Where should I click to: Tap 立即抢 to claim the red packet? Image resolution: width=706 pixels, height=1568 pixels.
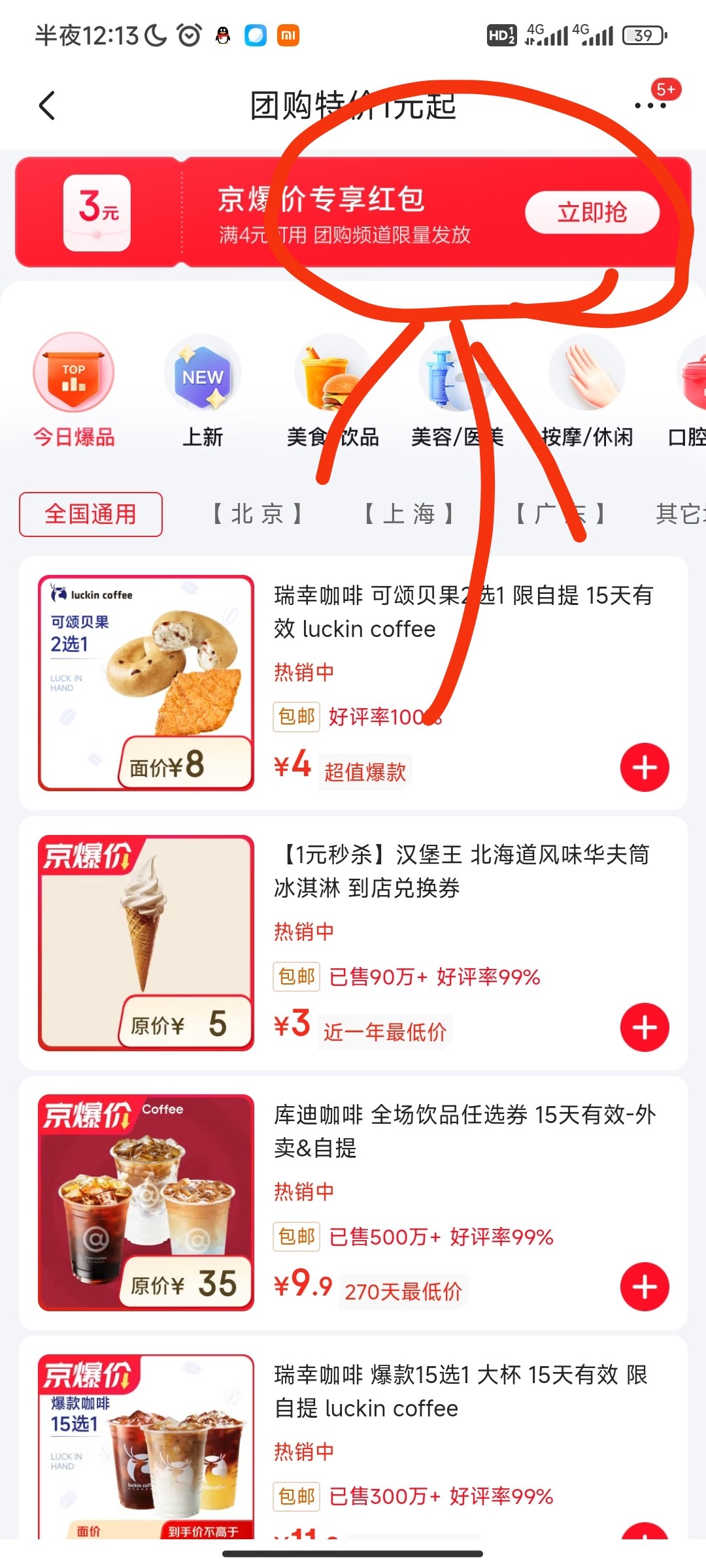pos(592,212)
